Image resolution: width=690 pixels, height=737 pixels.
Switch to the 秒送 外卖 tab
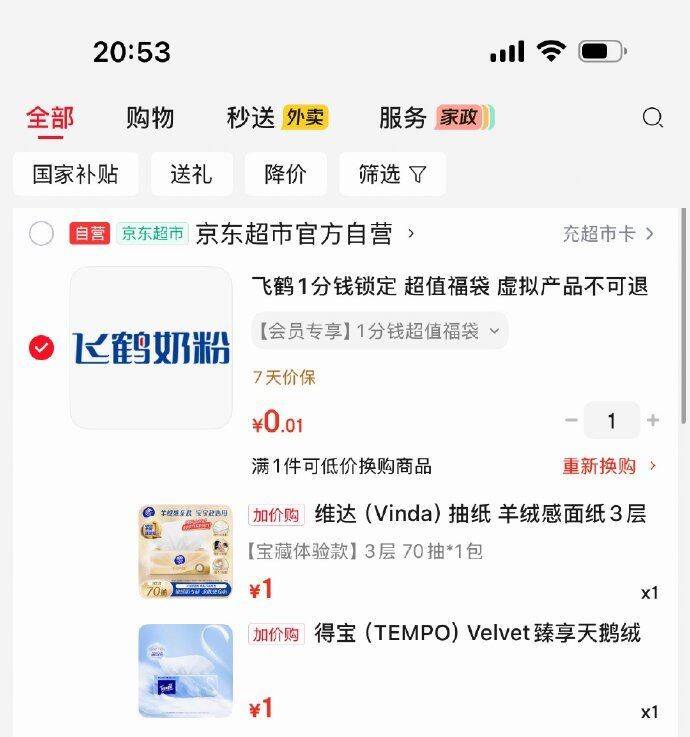coord(277,118)
